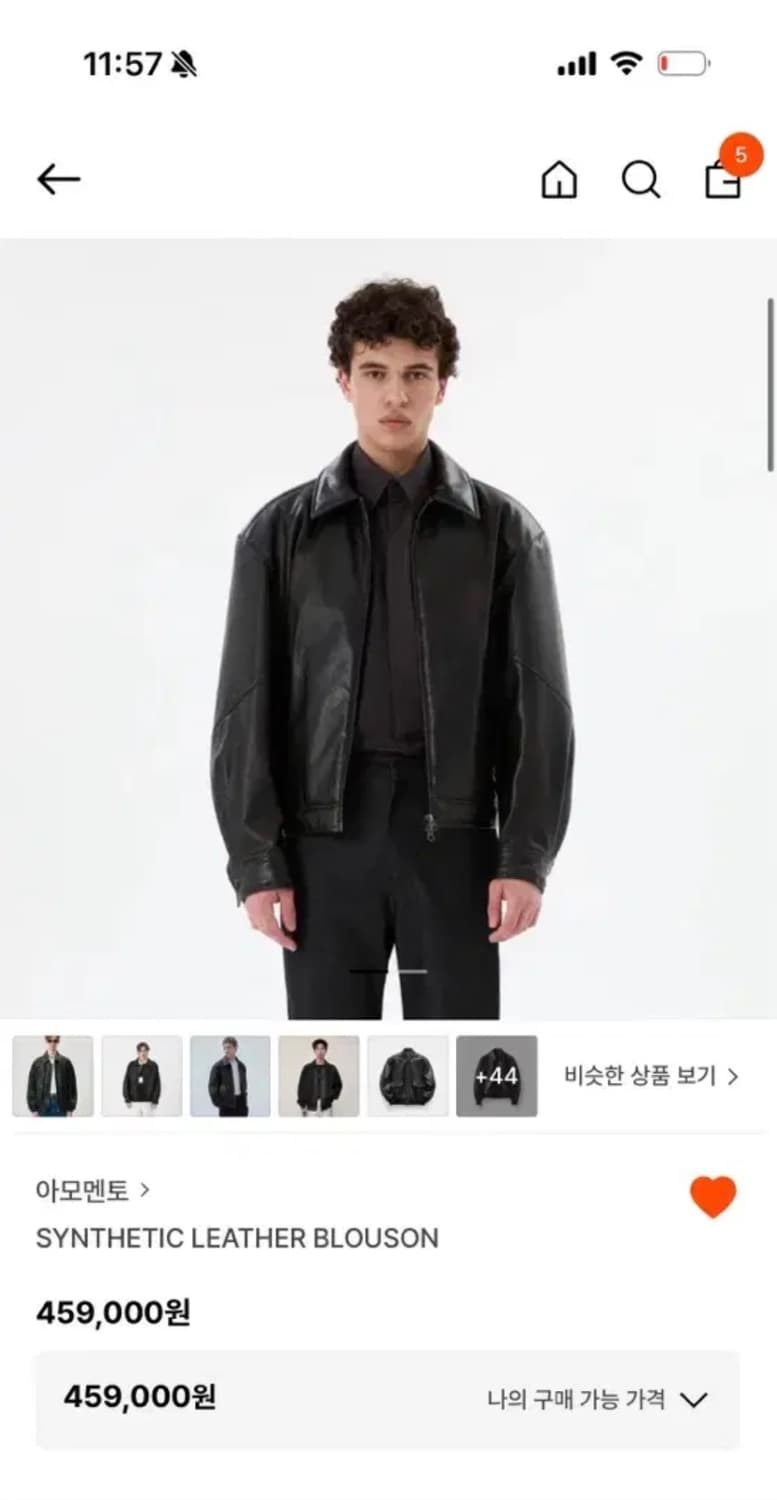Select the third thumbnail with blue backdrop

pyautogui.click(x=230, y=1075)
